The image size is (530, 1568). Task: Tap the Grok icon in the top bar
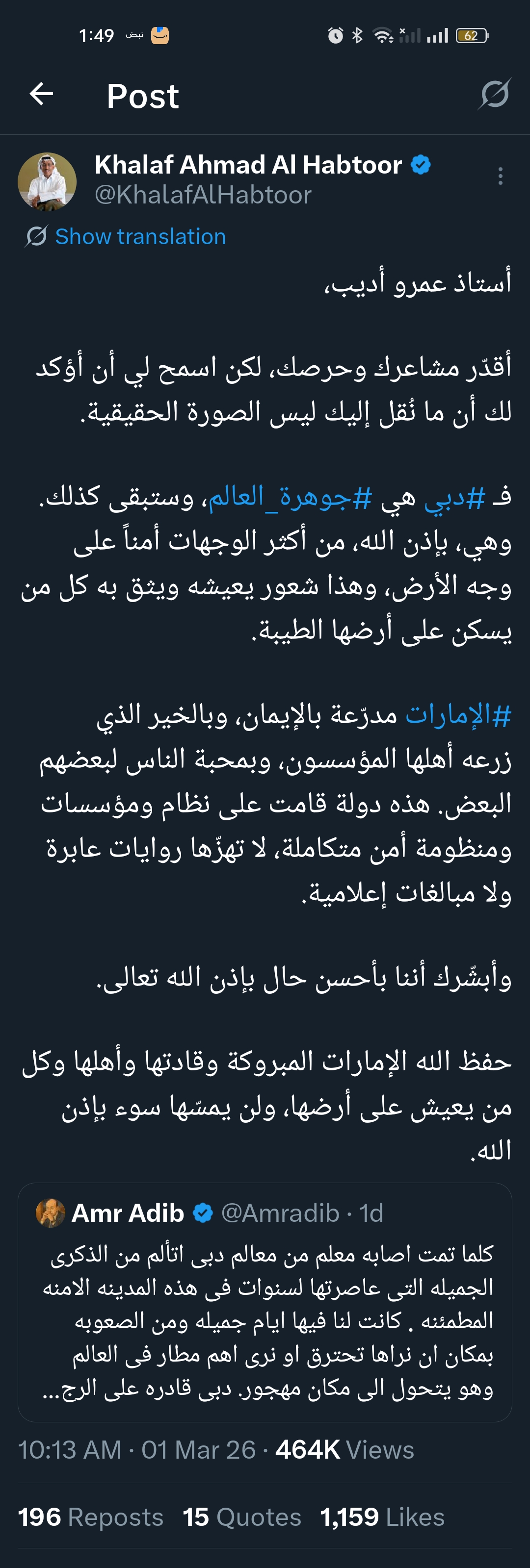click(x=494, y=94)
